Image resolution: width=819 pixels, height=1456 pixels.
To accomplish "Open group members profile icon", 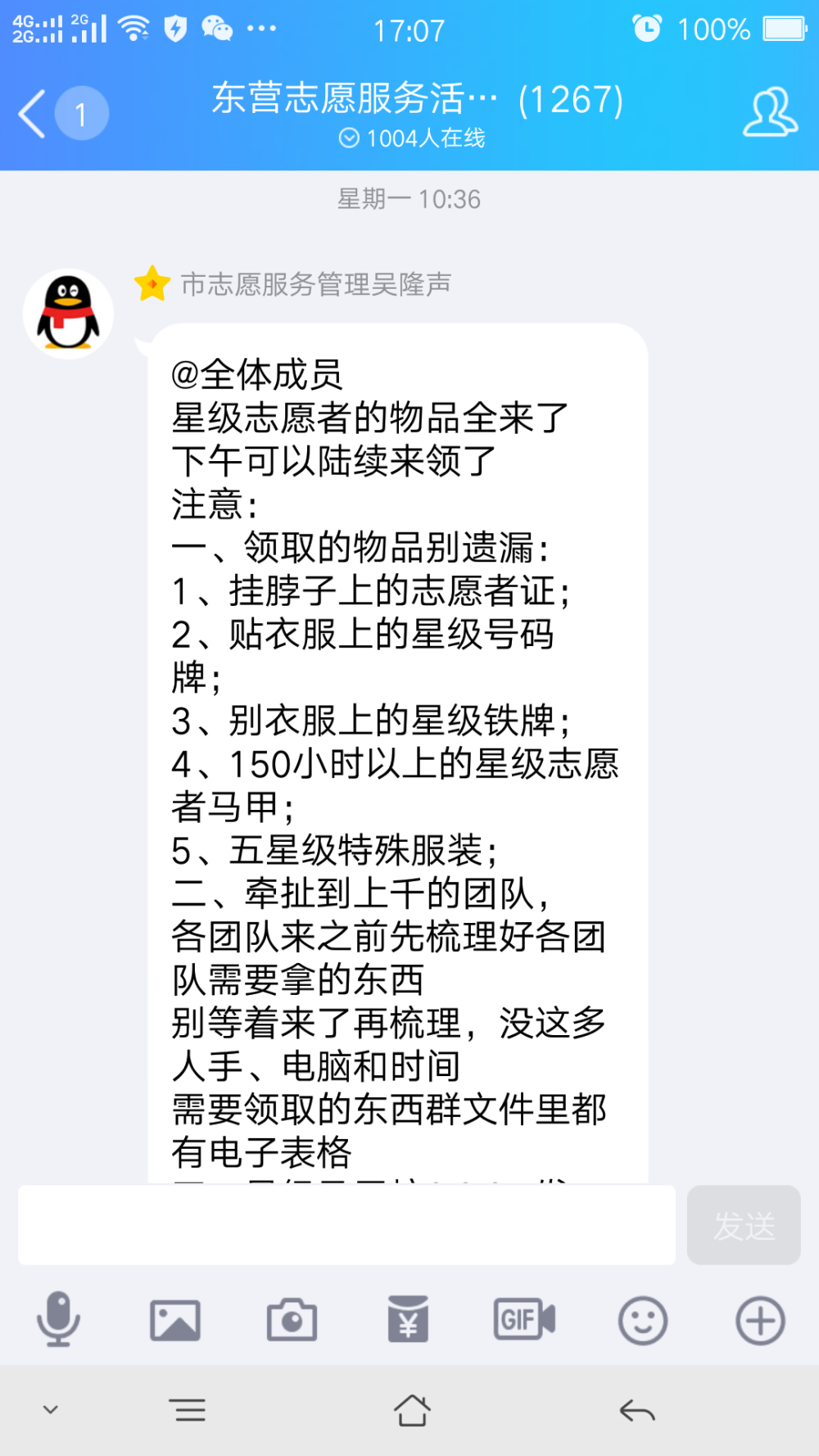I will pyautogui.click(x=770, y=111).
